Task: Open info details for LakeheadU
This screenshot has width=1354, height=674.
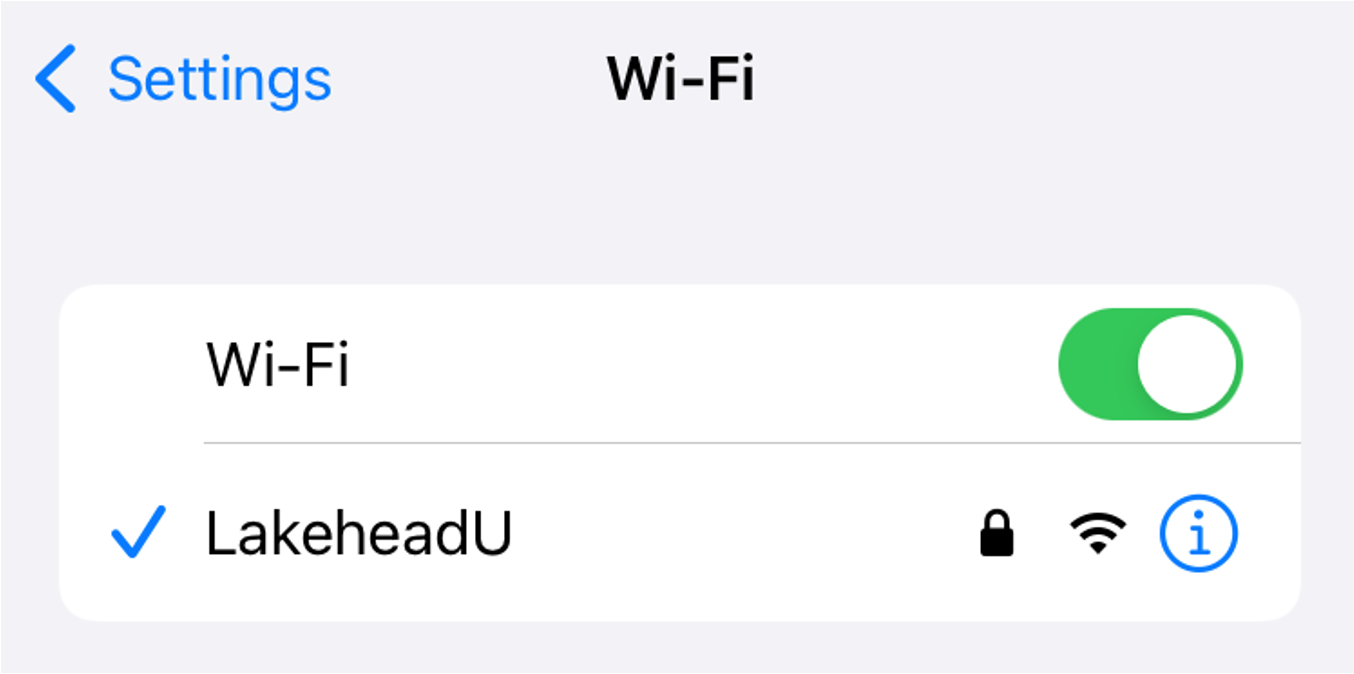Action: [x=1198, y=534]
